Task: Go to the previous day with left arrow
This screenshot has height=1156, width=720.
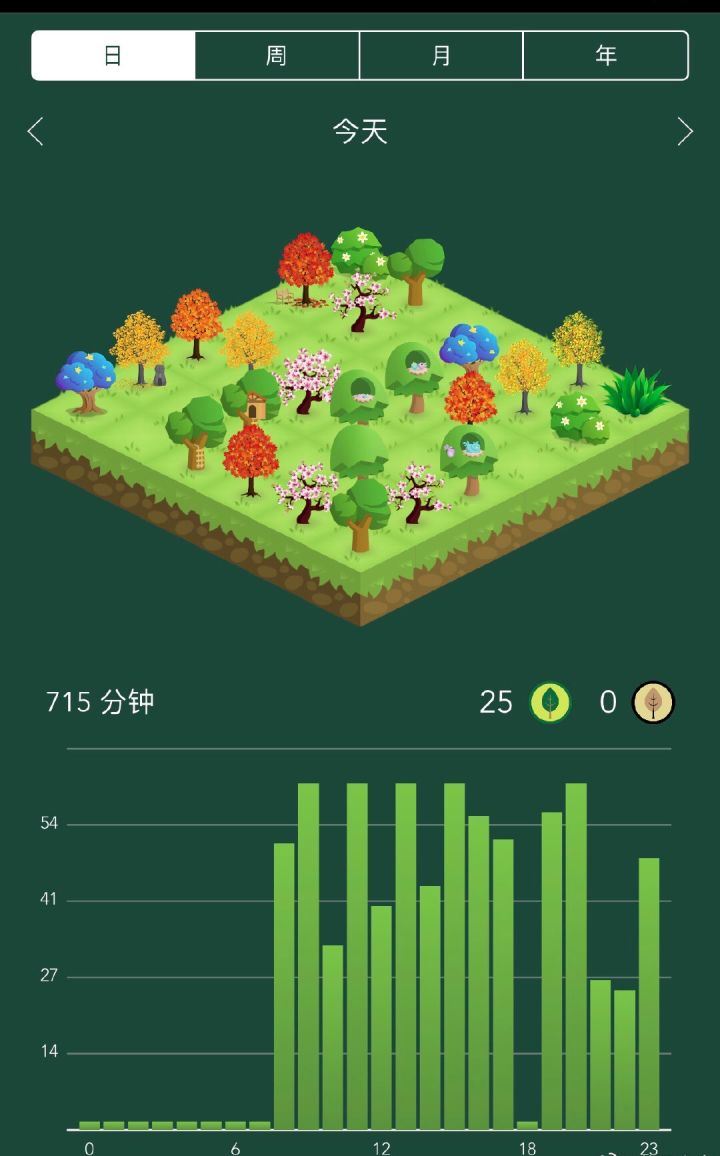Action: coord(35,132)
